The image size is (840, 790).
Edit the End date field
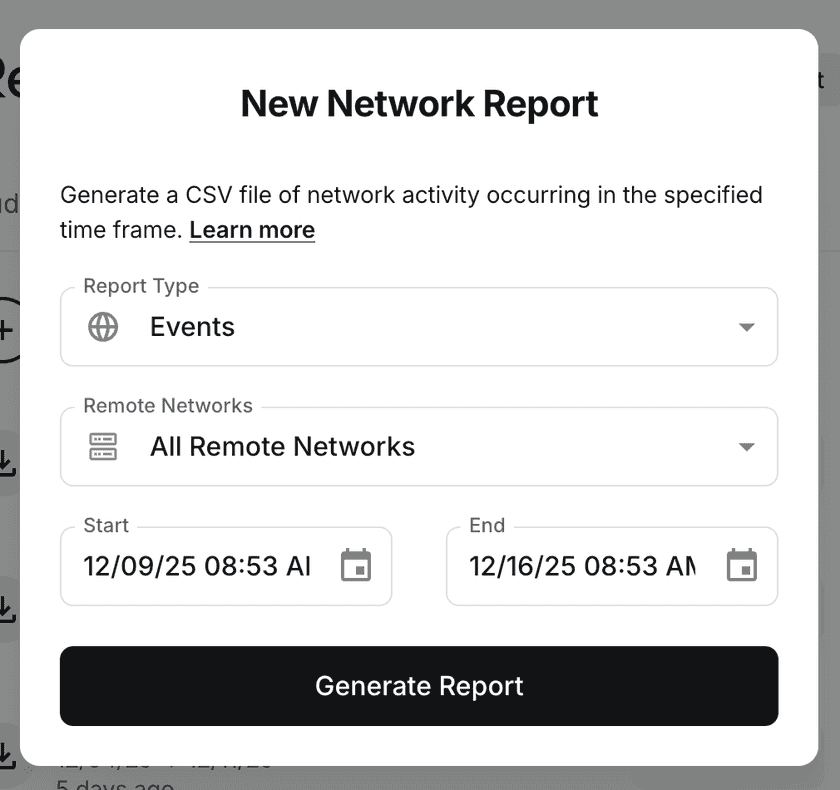[582, 566]
